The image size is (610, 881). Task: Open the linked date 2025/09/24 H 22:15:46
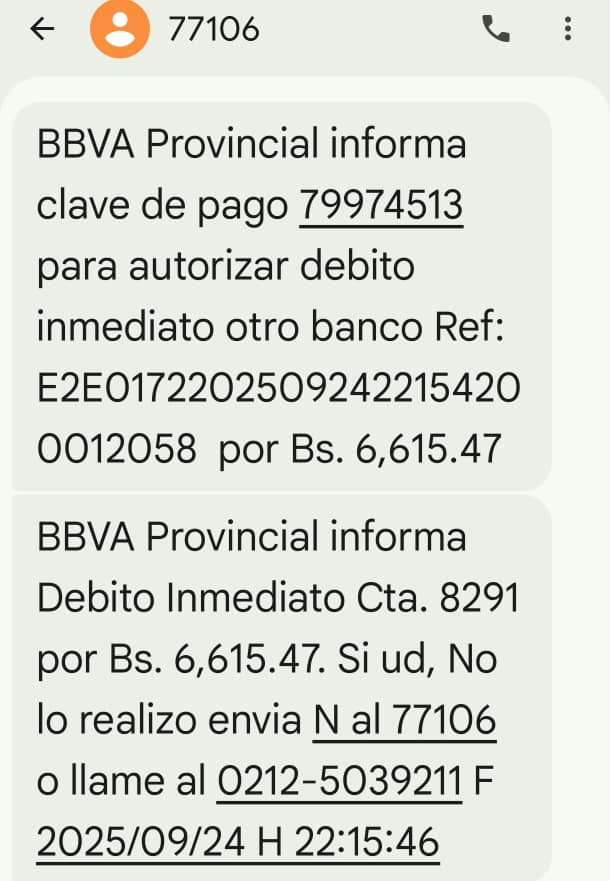coord(238,841)
